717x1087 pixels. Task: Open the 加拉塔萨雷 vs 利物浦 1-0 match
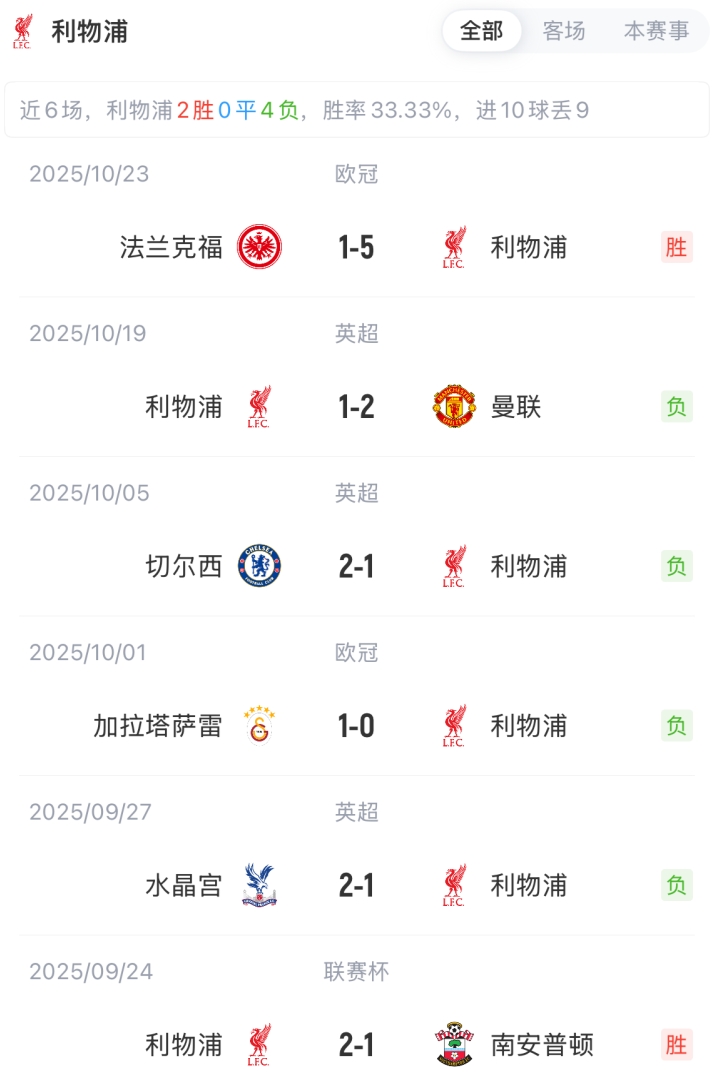356,726
